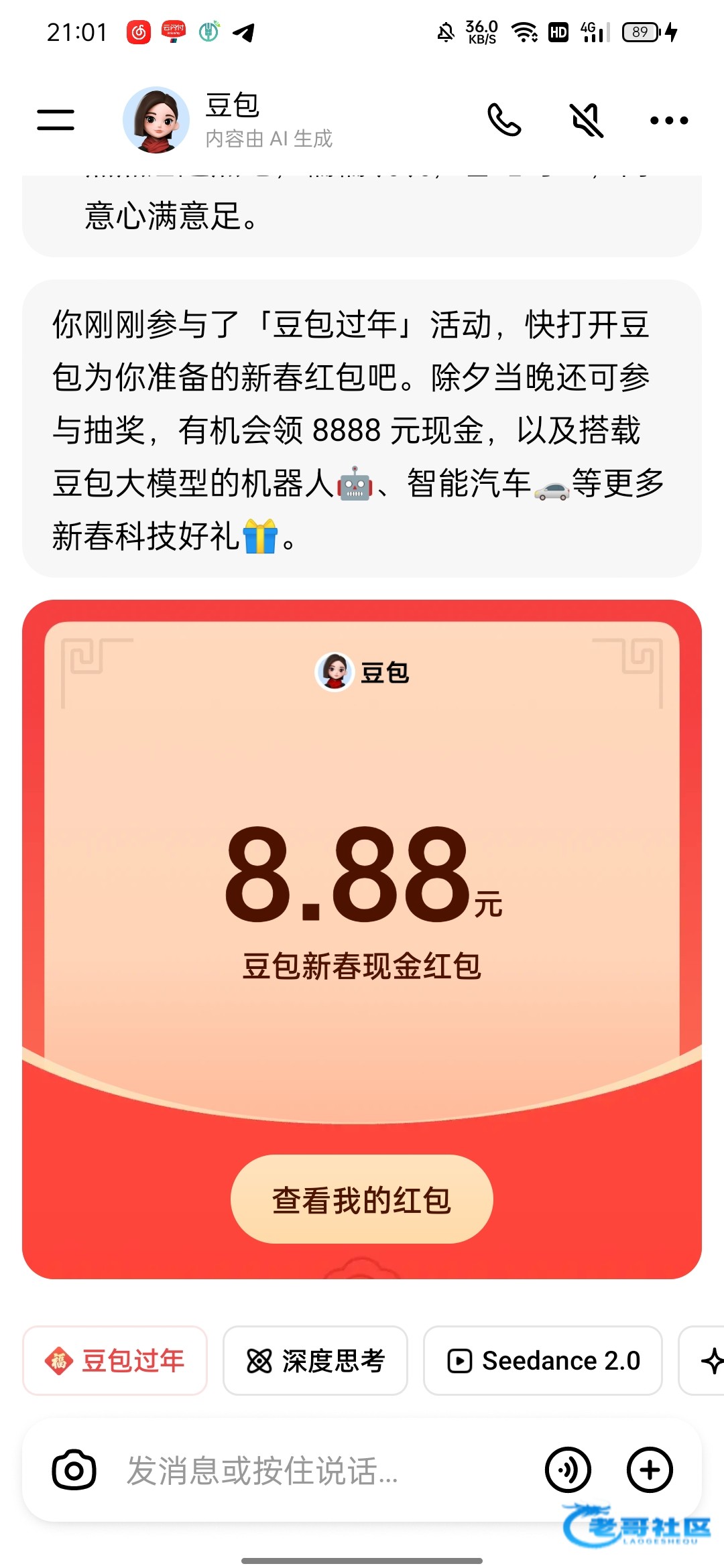Toggle the muted speaker icon
Image resolution: width=724 pixels, height=1568 pixels.
(x=587, y=121)
